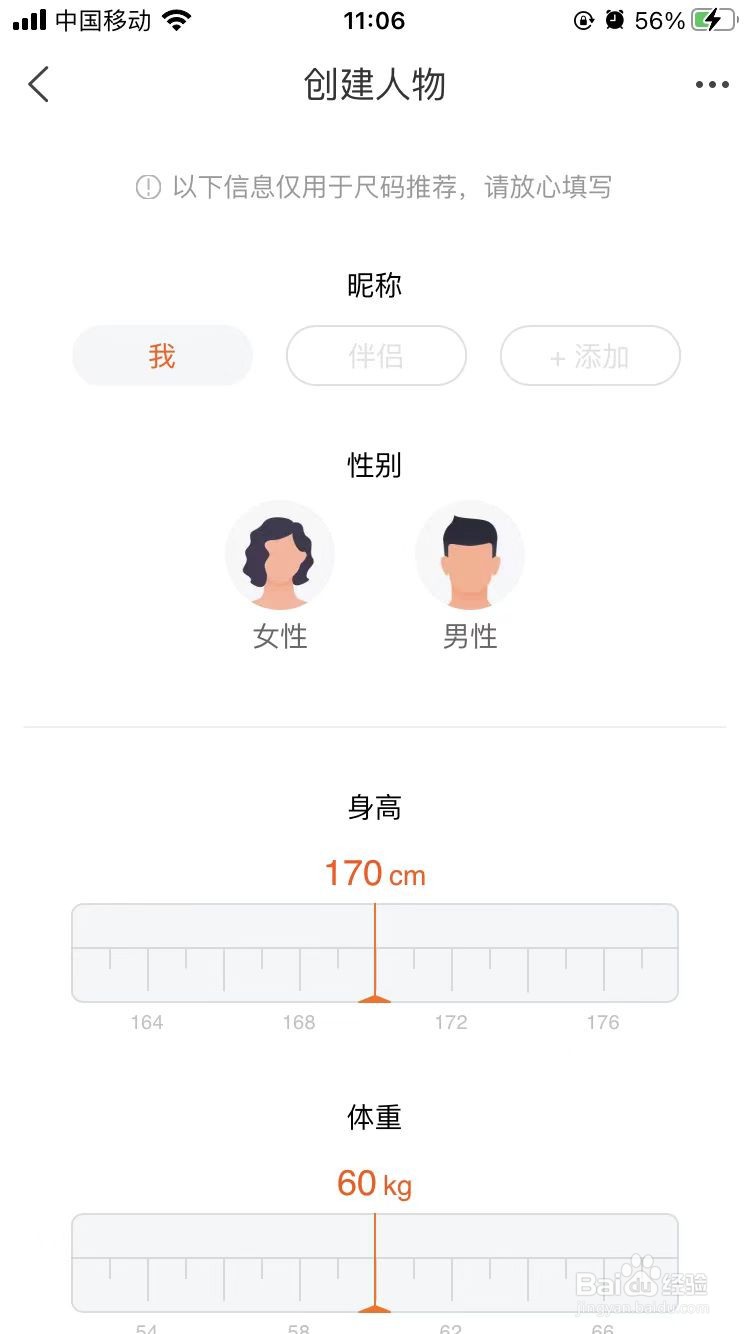
Task: Choose the 伴侣 nickname chip
Action: coord(376,356)
